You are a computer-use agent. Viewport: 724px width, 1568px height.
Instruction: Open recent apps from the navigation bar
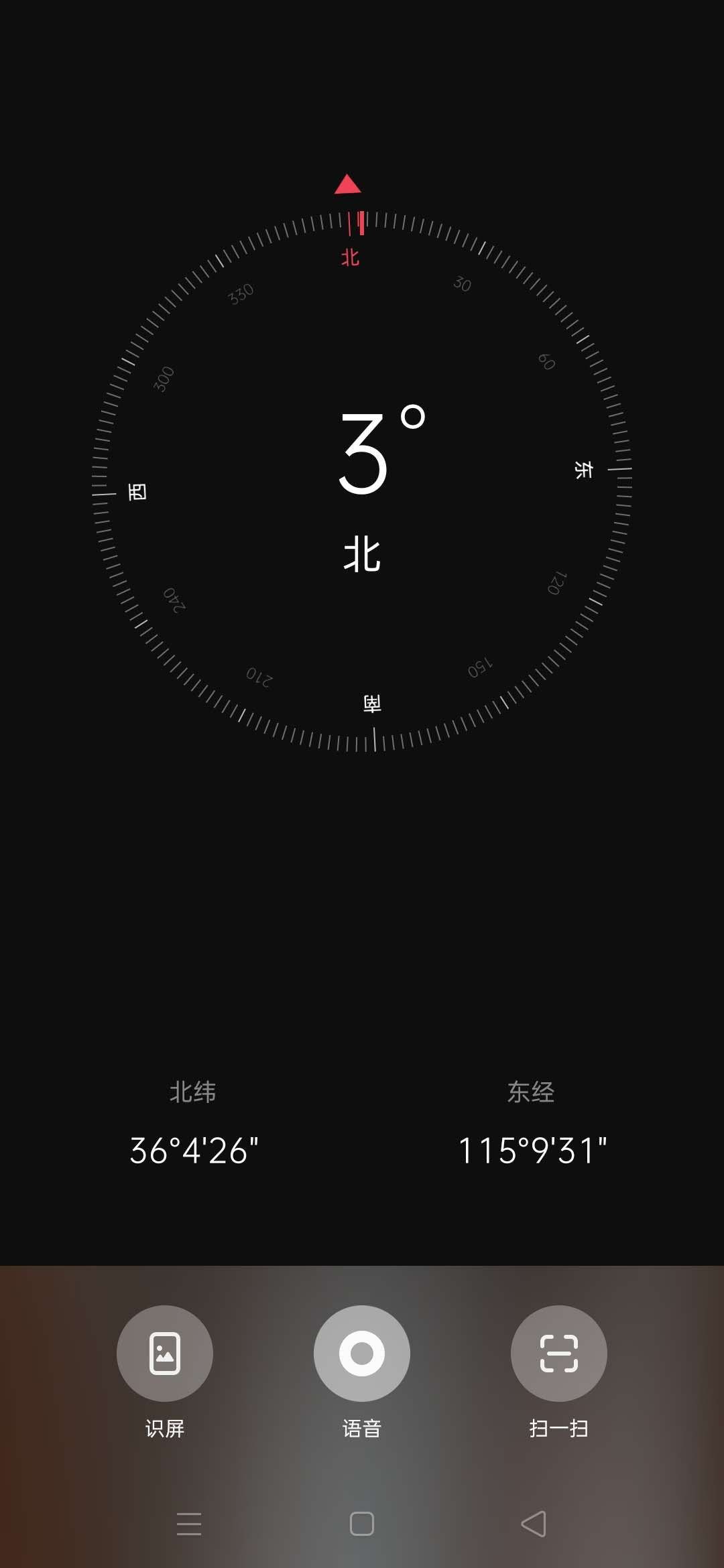point(189,1524)
